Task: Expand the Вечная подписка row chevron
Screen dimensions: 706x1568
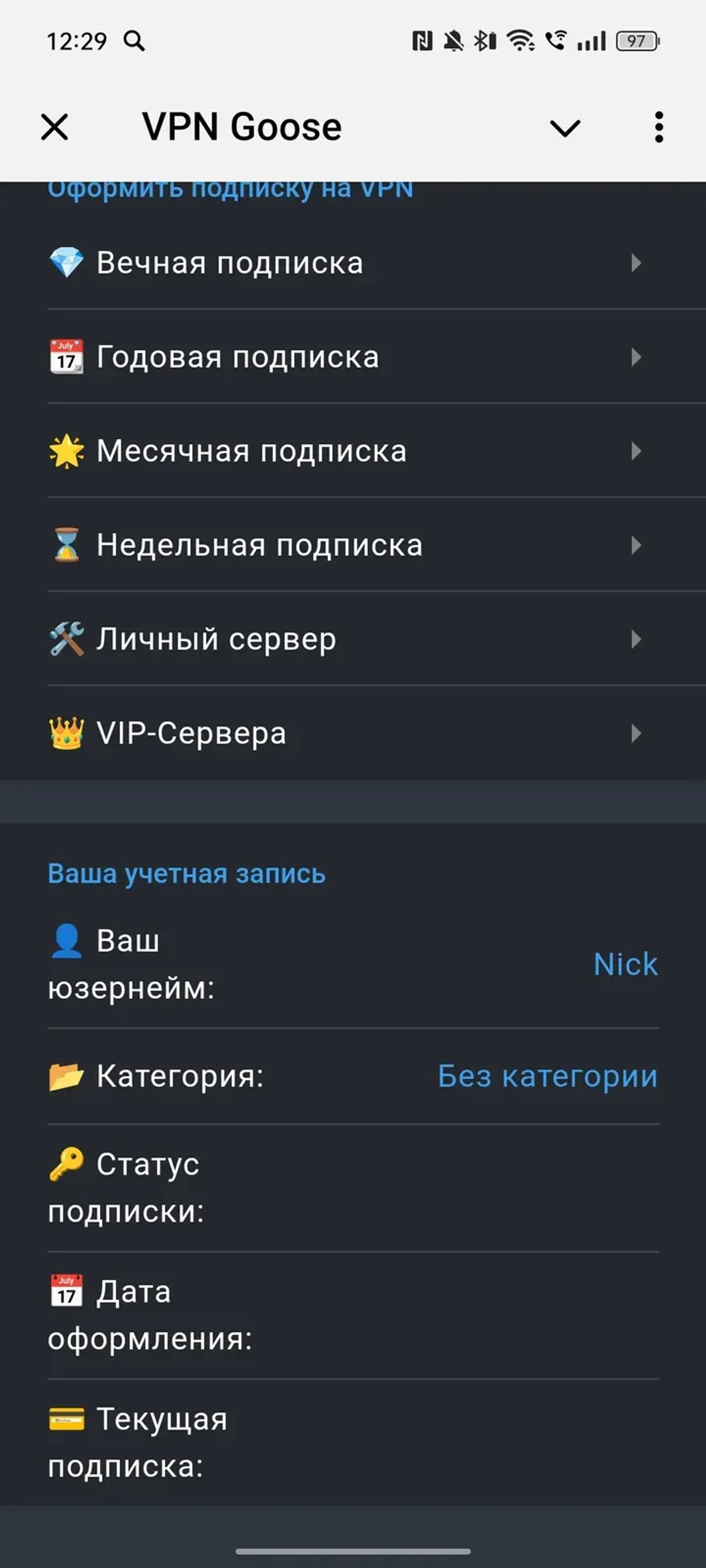Action: [636, 263]
